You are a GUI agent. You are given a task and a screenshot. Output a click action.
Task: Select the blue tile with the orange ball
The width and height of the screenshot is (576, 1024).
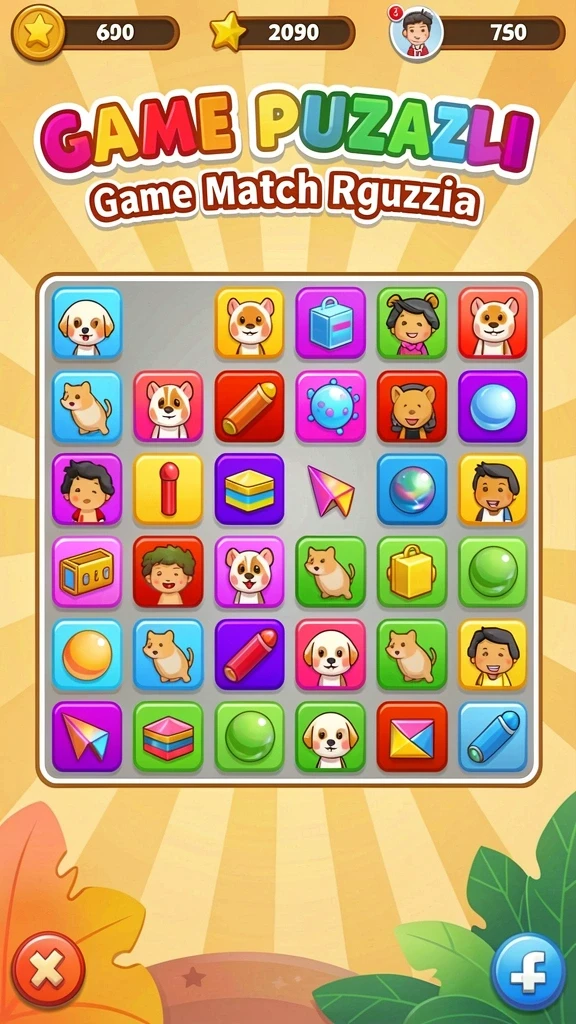click(87, 655)
